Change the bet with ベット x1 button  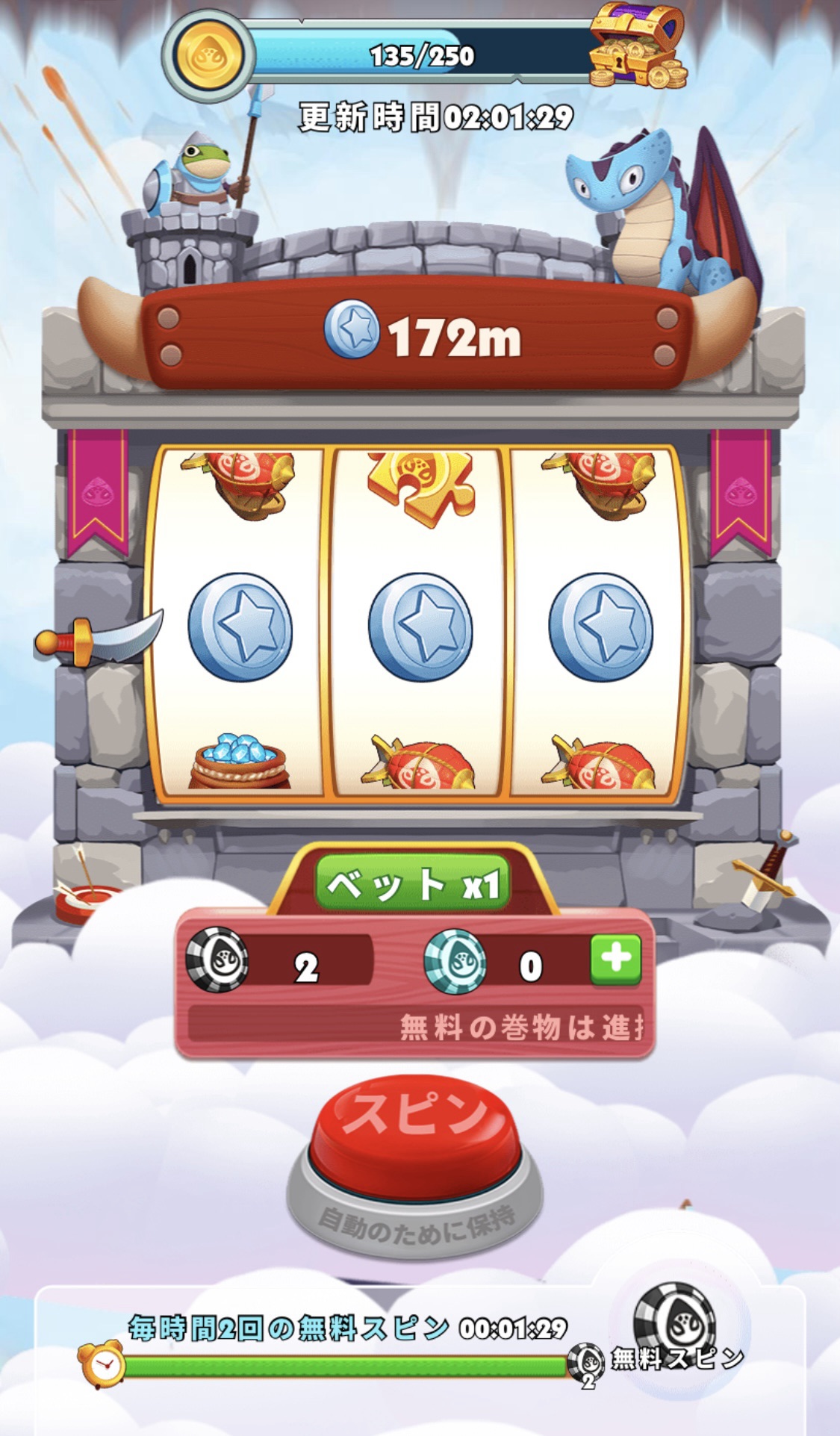click(x=413, y=884)
